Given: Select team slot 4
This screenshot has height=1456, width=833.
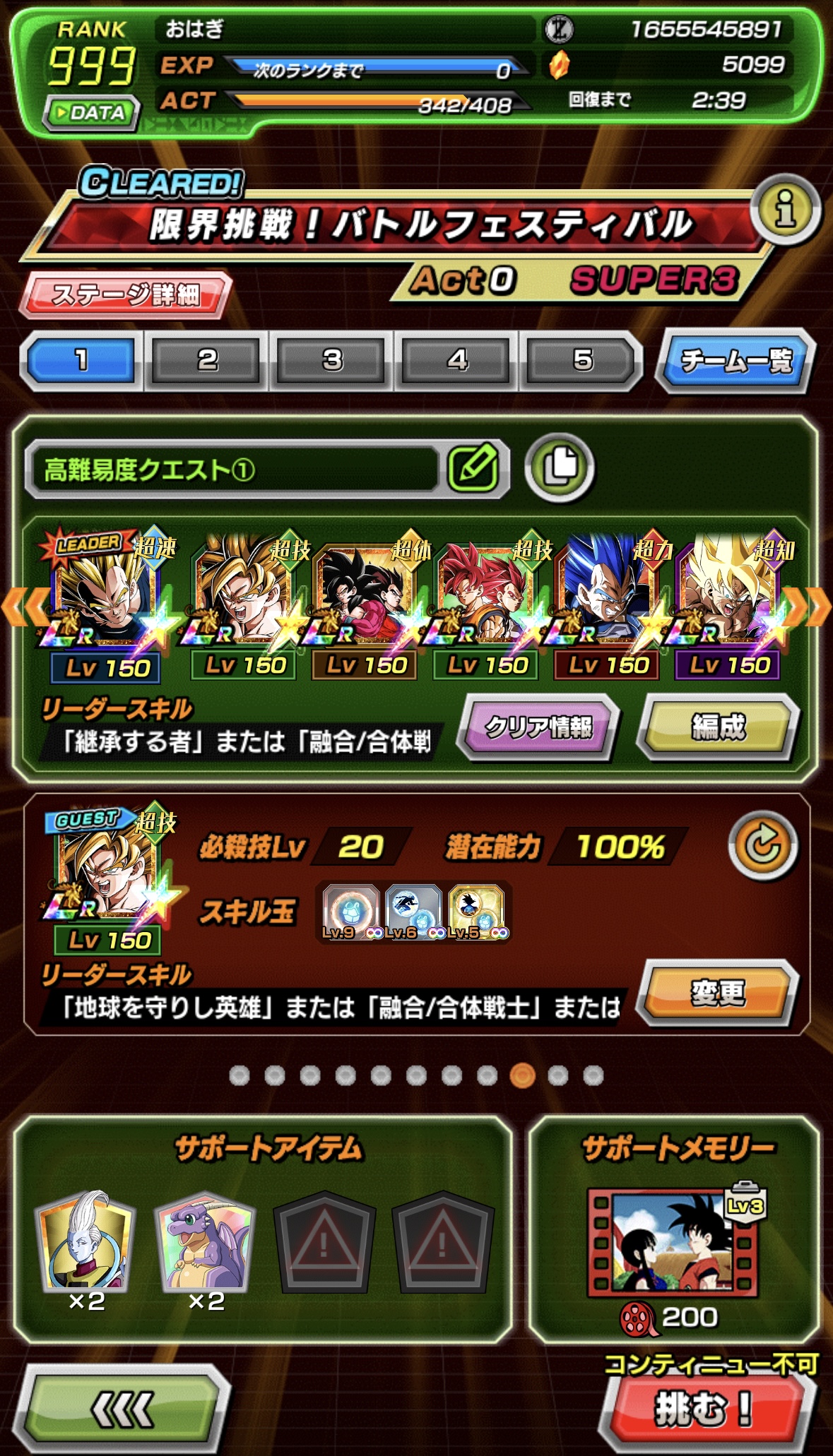Looking at the screenshot, I should pos(456,360).
